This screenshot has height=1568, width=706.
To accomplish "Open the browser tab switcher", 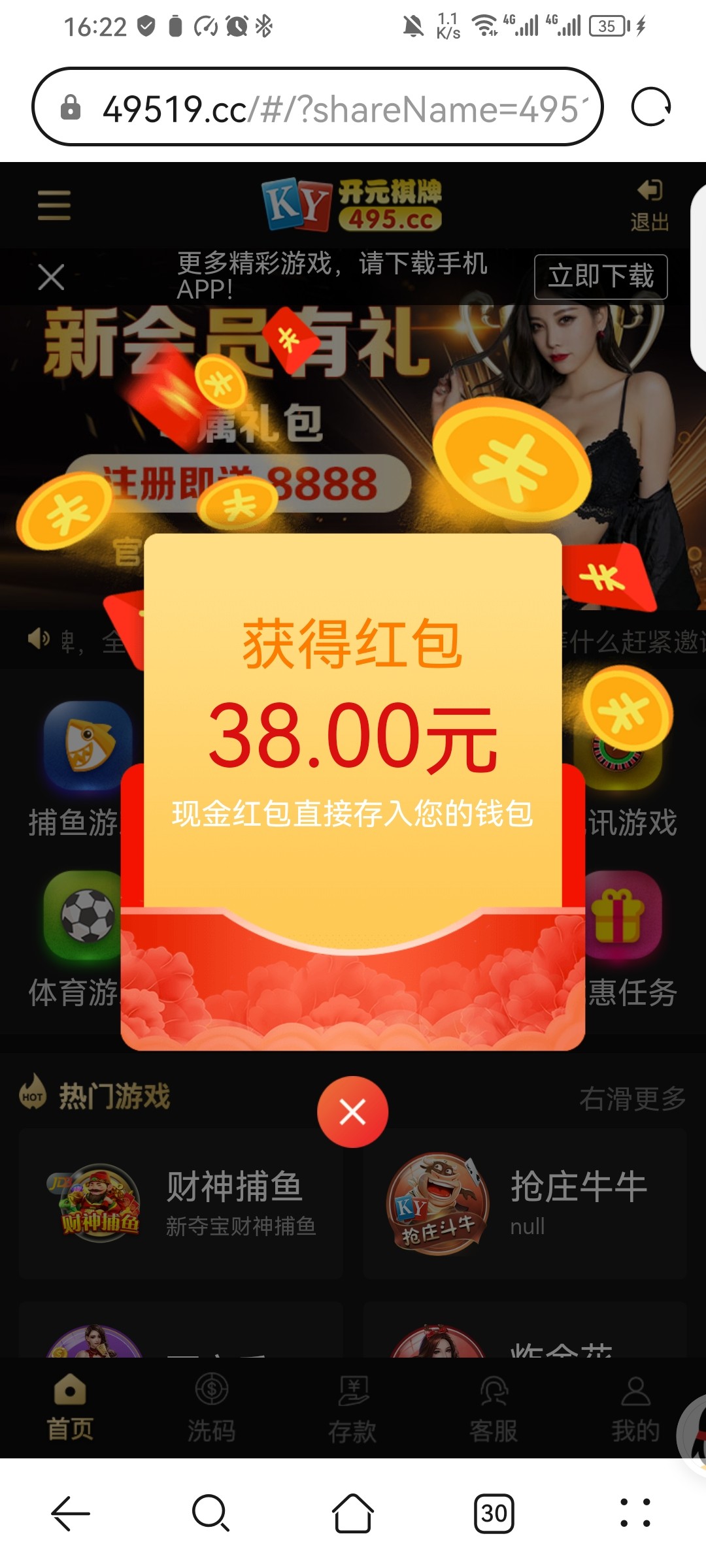I will tap(494, 1513).
